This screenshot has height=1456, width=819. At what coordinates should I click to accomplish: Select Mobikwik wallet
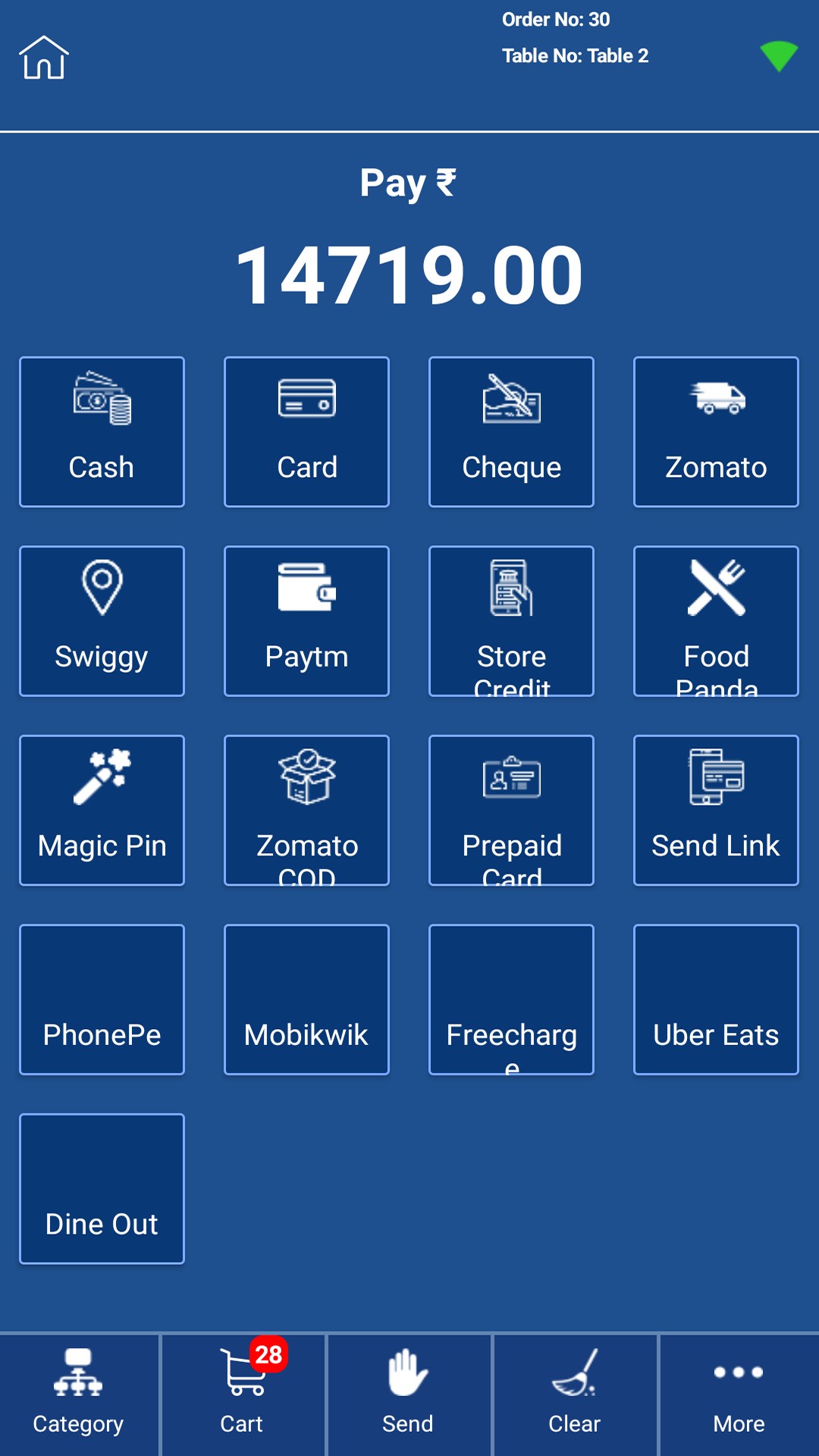(x=306, y=999)
